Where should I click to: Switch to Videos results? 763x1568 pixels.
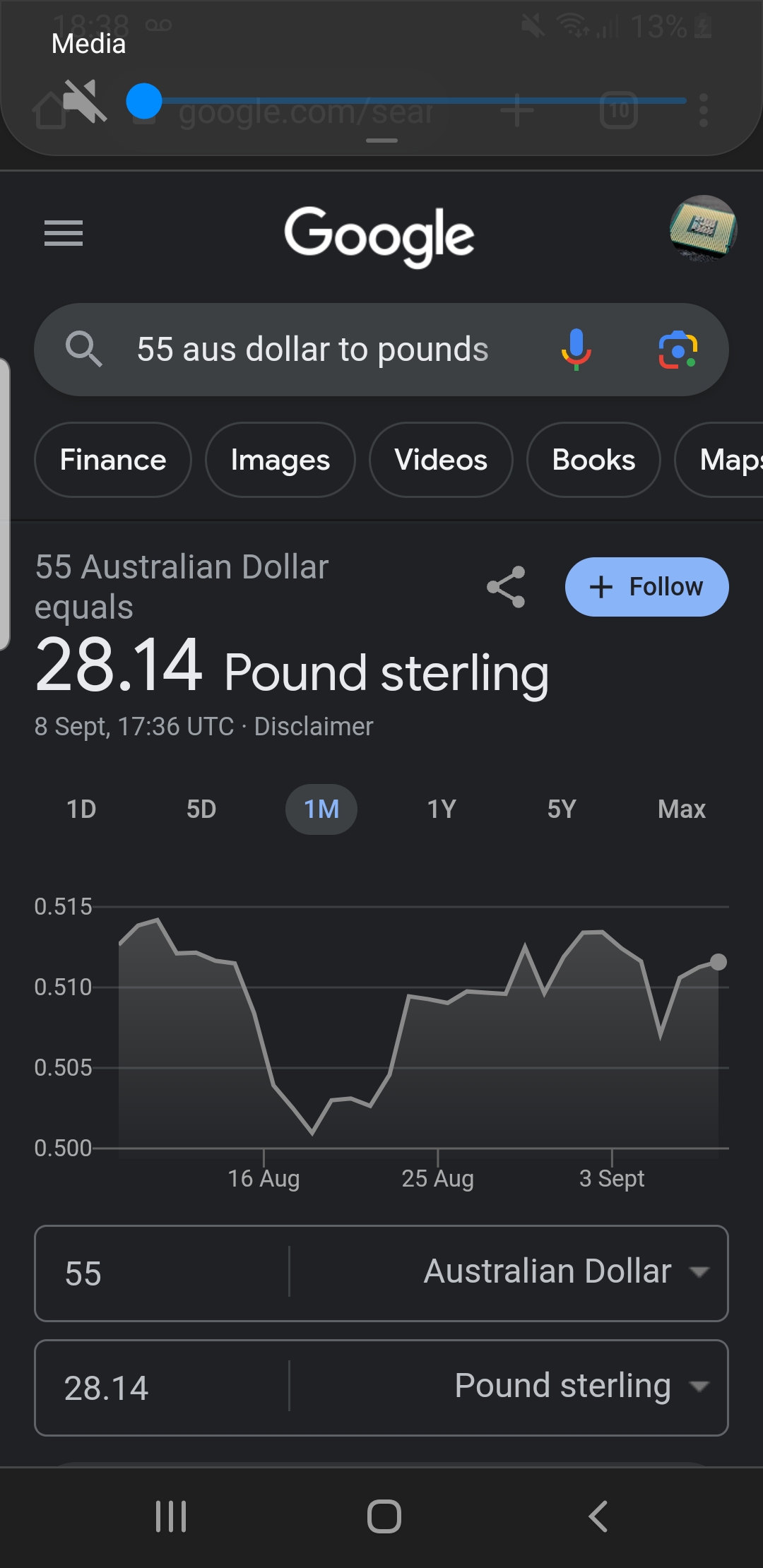[441, 460]
